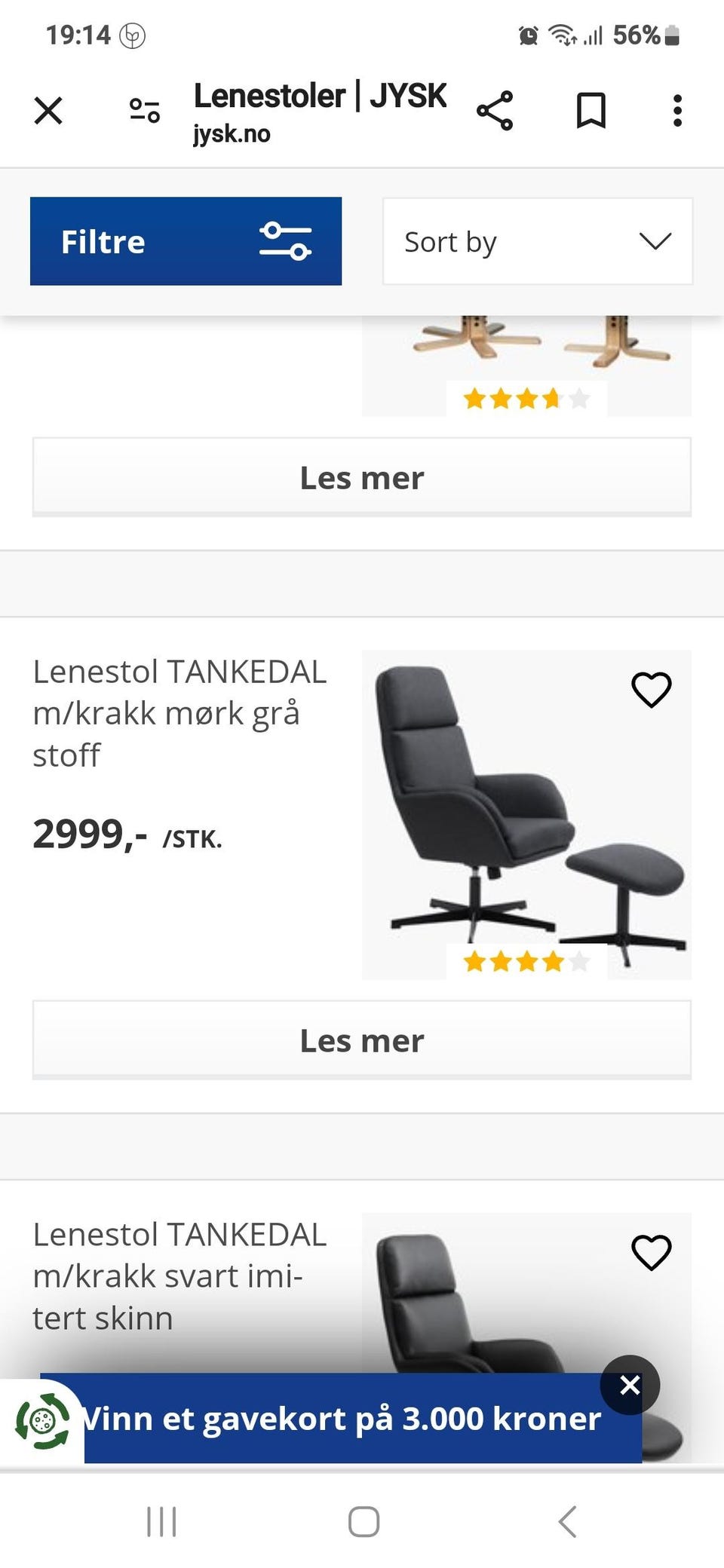Favorite the TANKEDAL black leather armchair
This screenshot has width=724, height=1568.
(x=652, y=1251)
